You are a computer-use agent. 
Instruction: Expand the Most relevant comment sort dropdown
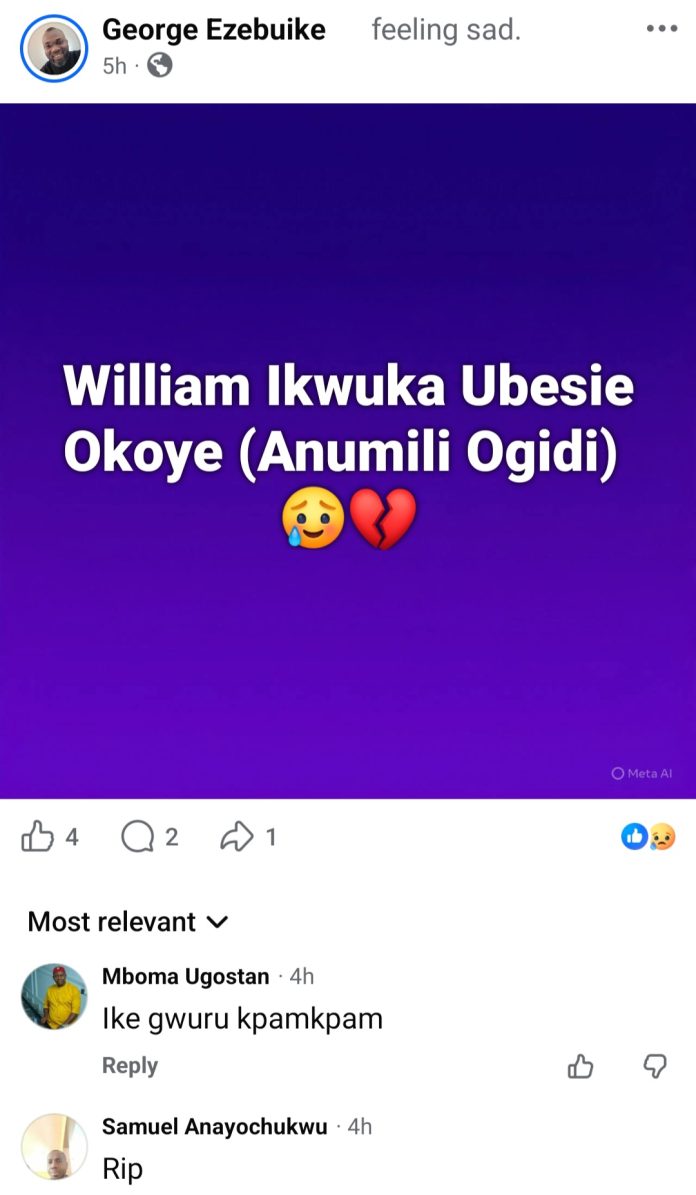coord(128,922)
